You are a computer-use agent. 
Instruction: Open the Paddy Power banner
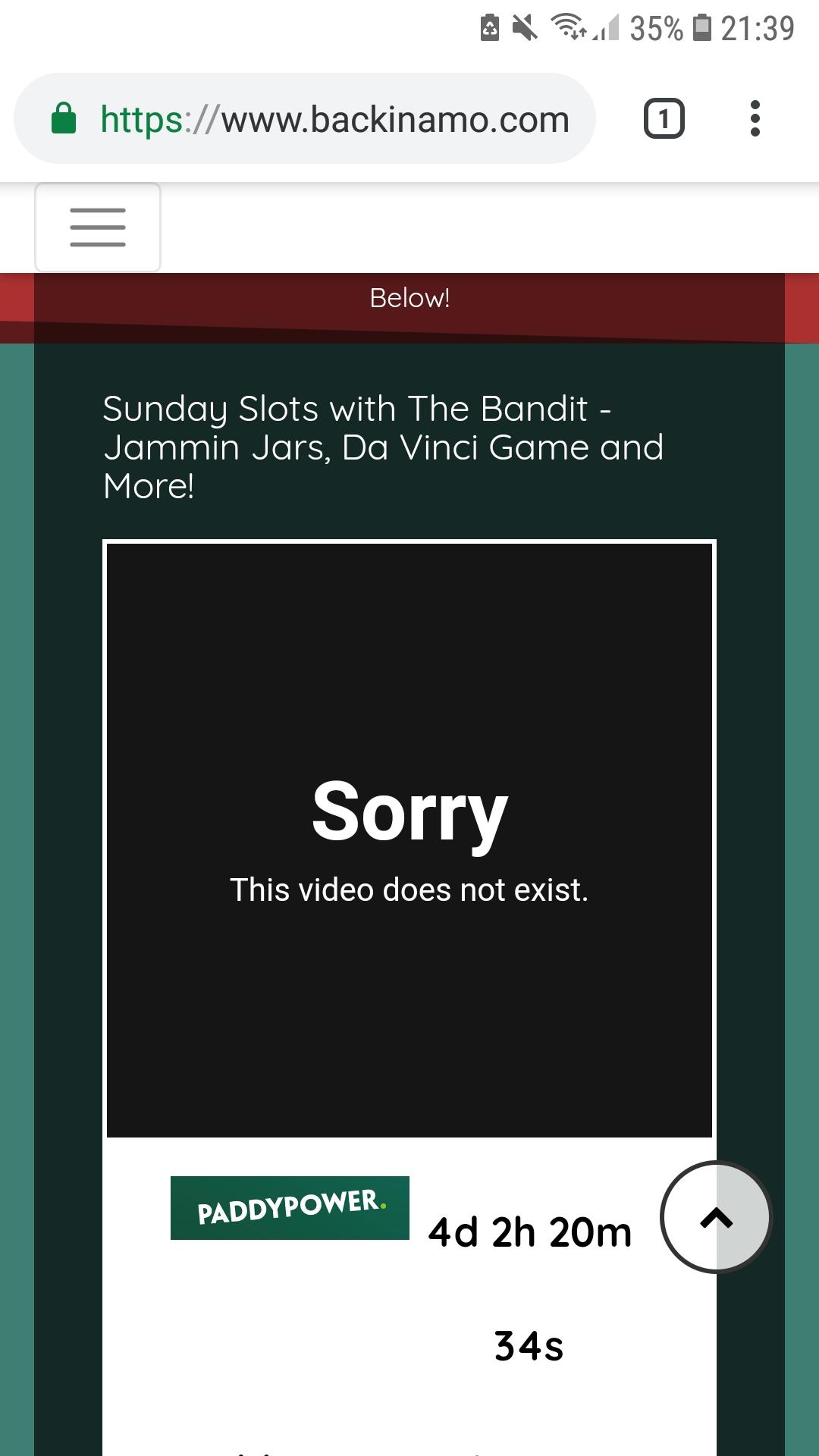[290, 1208]
